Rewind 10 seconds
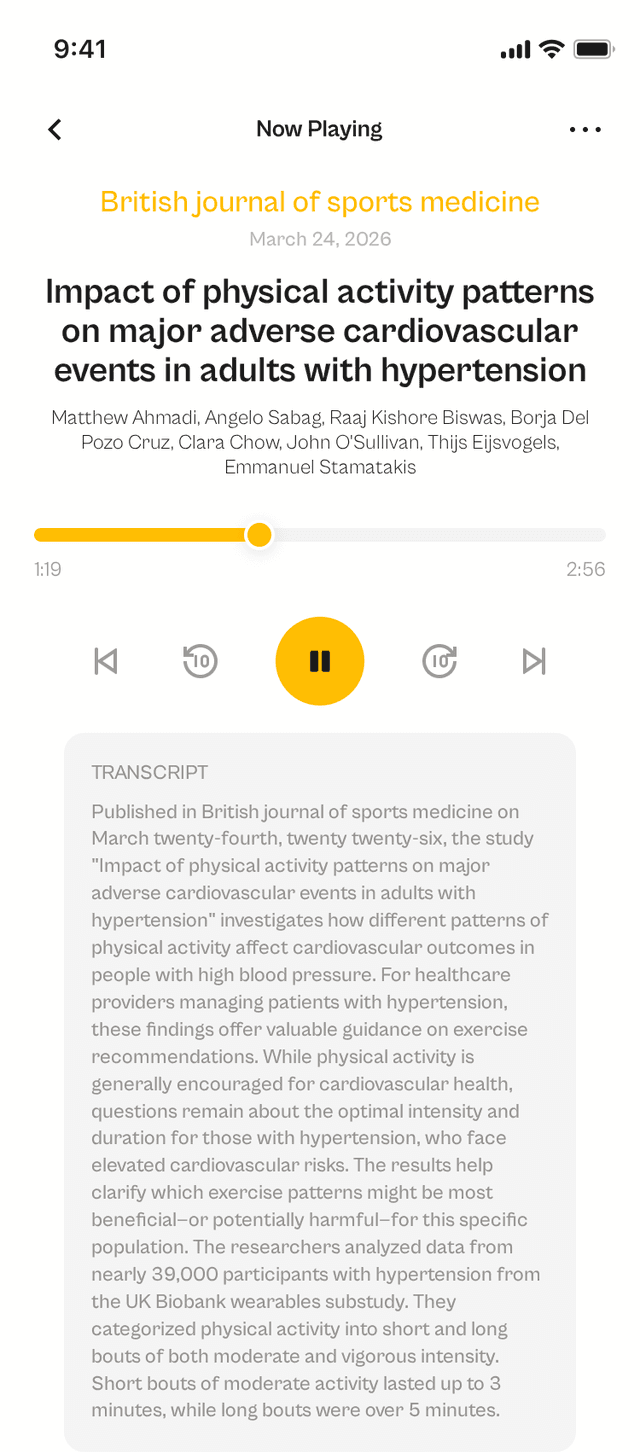Screen dimensions: 640x1452 (x=200, y=661)
